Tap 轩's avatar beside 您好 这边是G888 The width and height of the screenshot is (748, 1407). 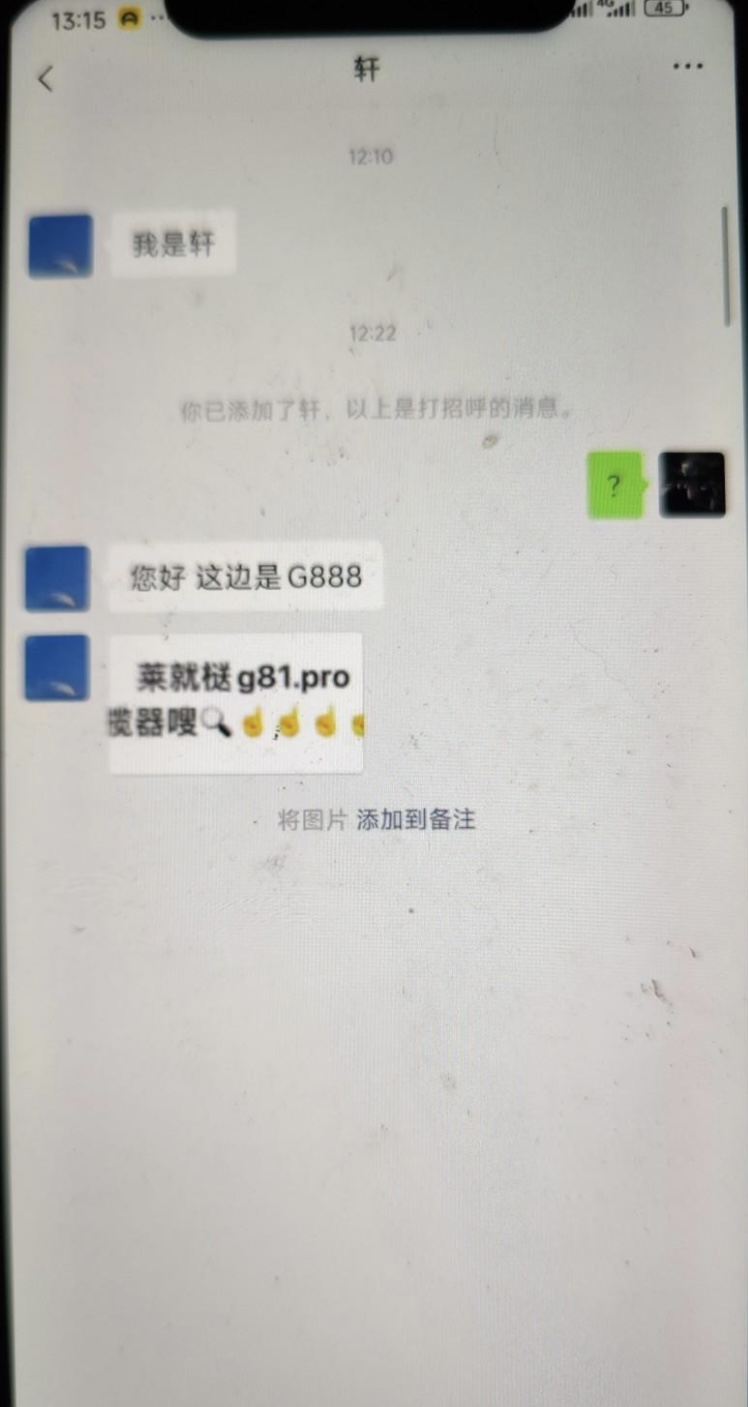[57, 578]
